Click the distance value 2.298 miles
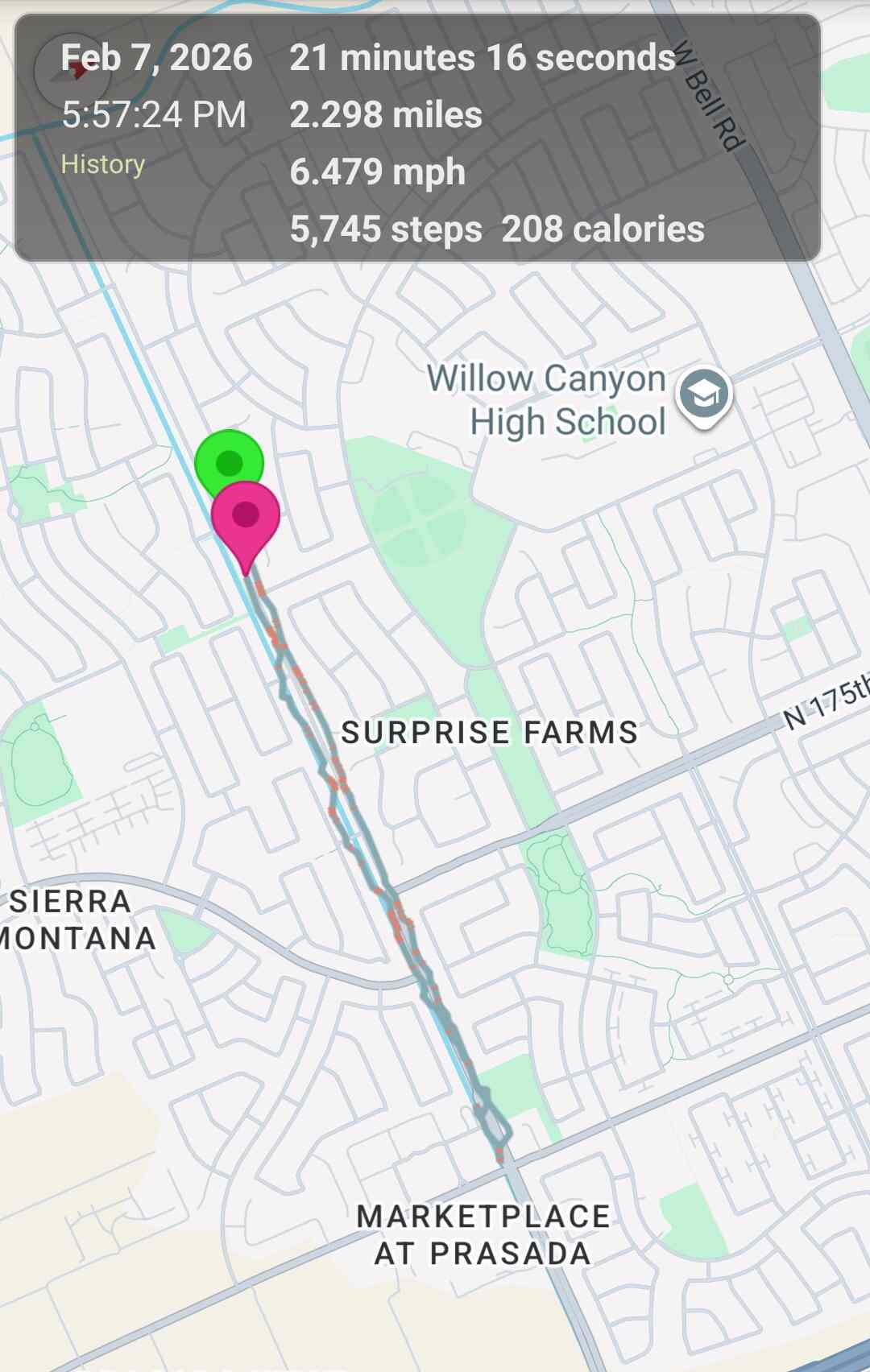 386,115
